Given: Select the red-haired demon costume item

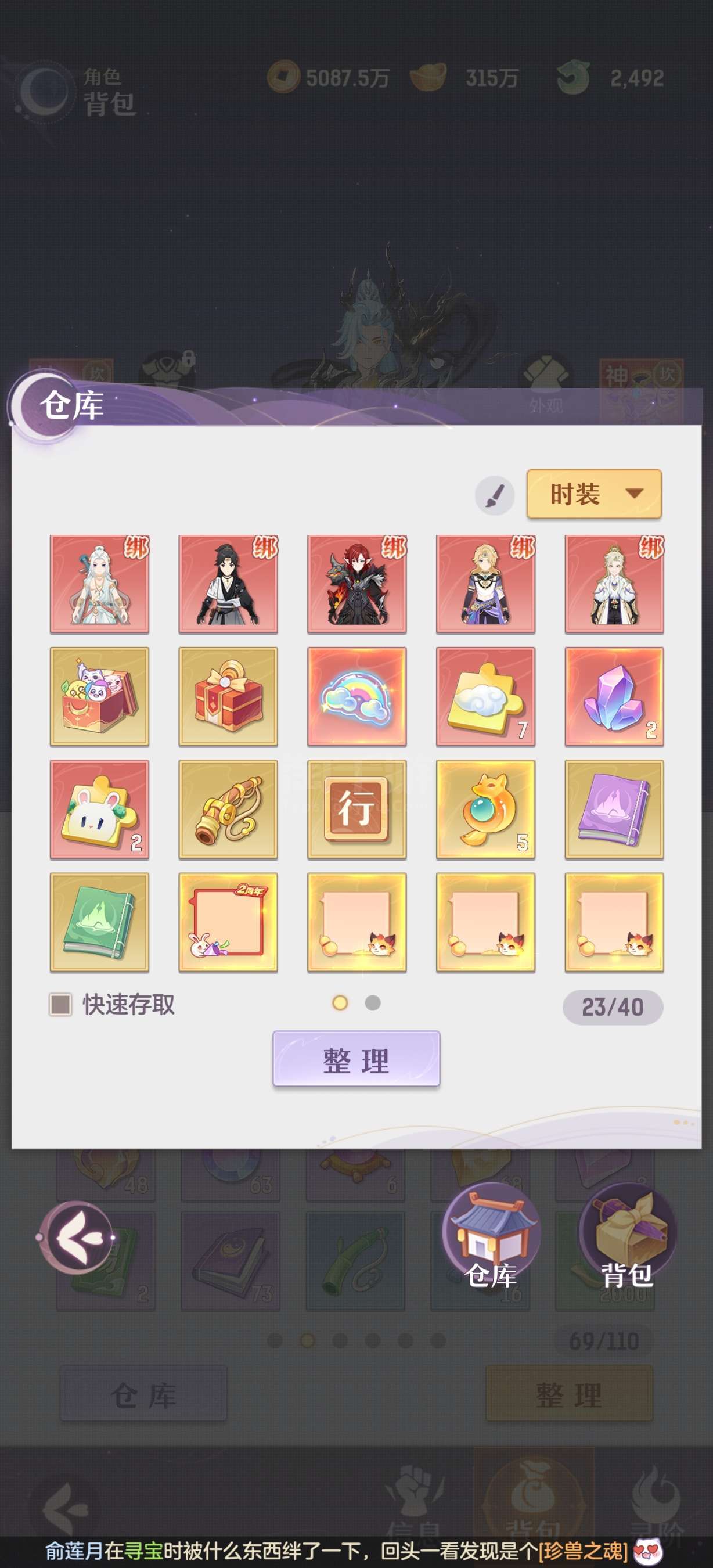Looking at the screenshot, I should (357, 584).
